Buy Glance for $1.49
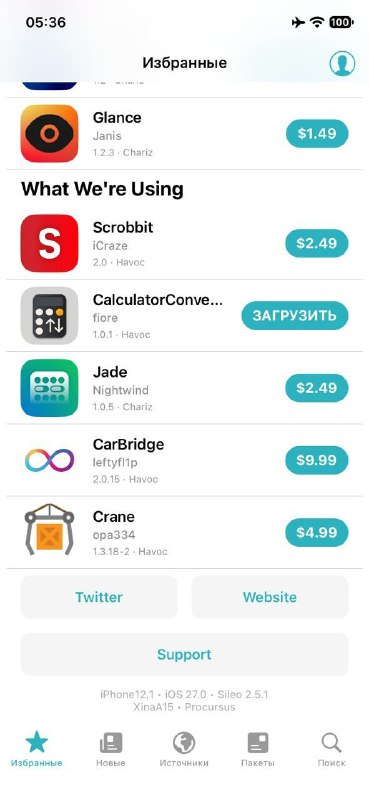This screenshot has width=369, height=800. [317, 134]
